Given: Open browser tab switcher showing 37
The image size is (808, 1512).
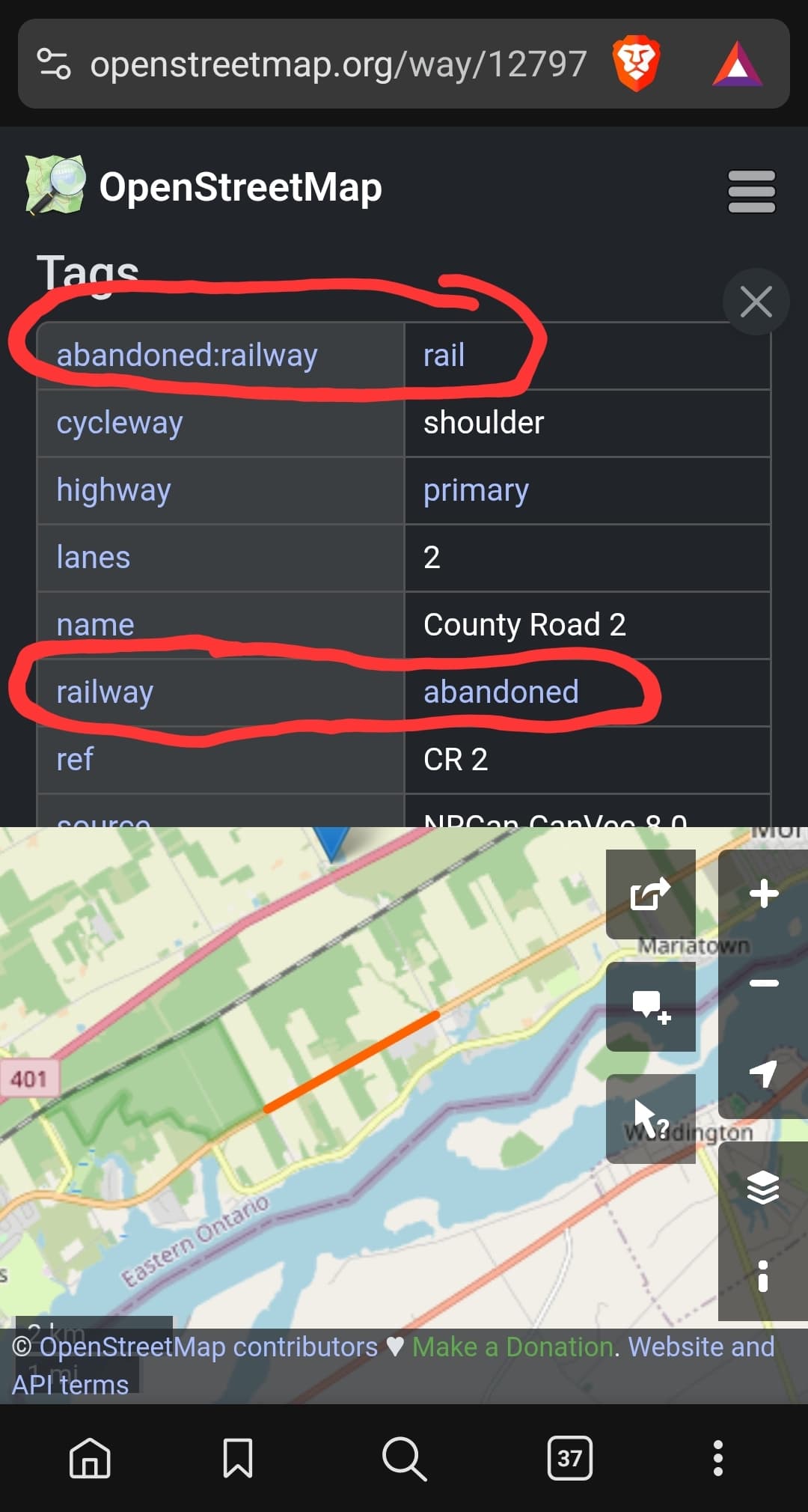Looking at the screenshot, I should 569,1458.
